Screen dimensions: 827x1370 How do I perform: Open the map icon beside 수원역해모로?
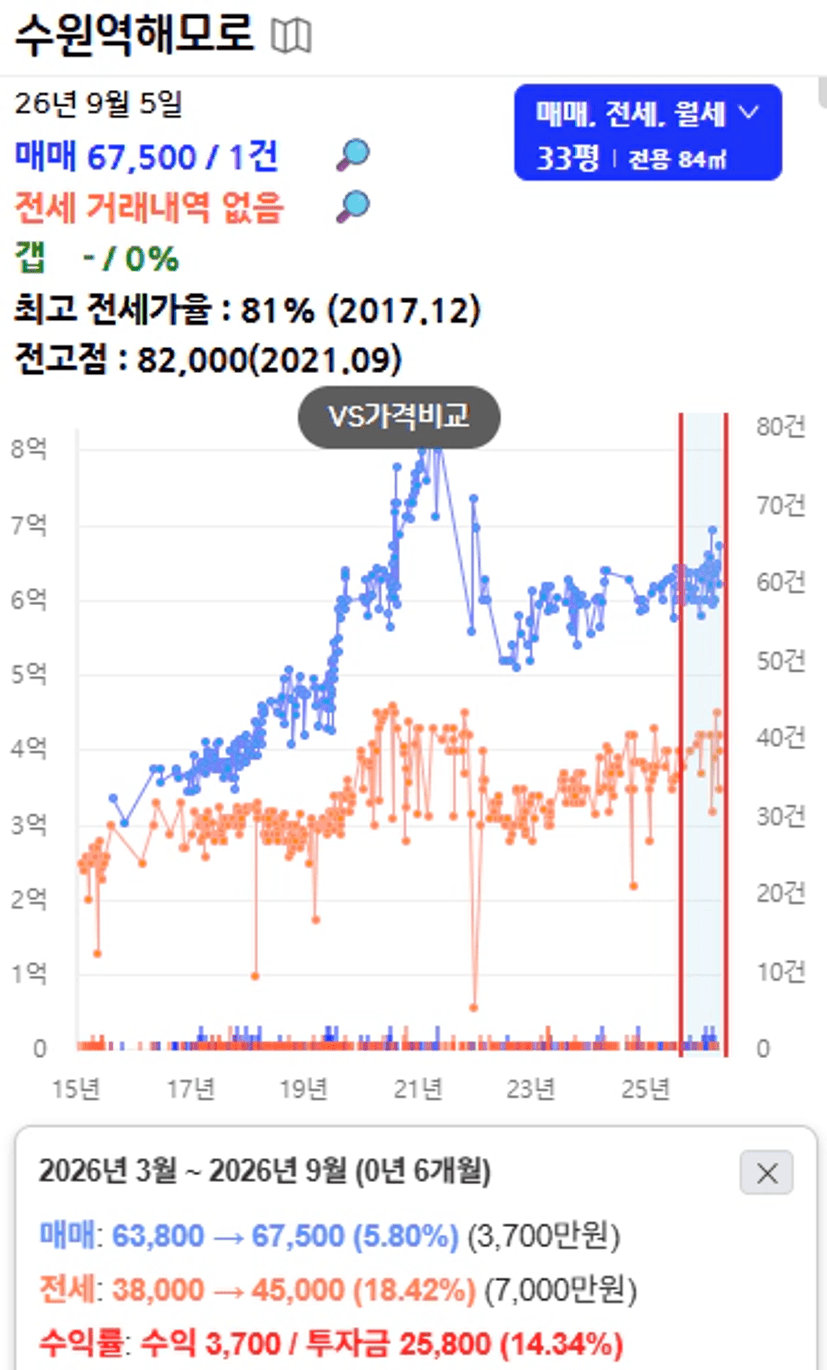(x=292, y=37)
